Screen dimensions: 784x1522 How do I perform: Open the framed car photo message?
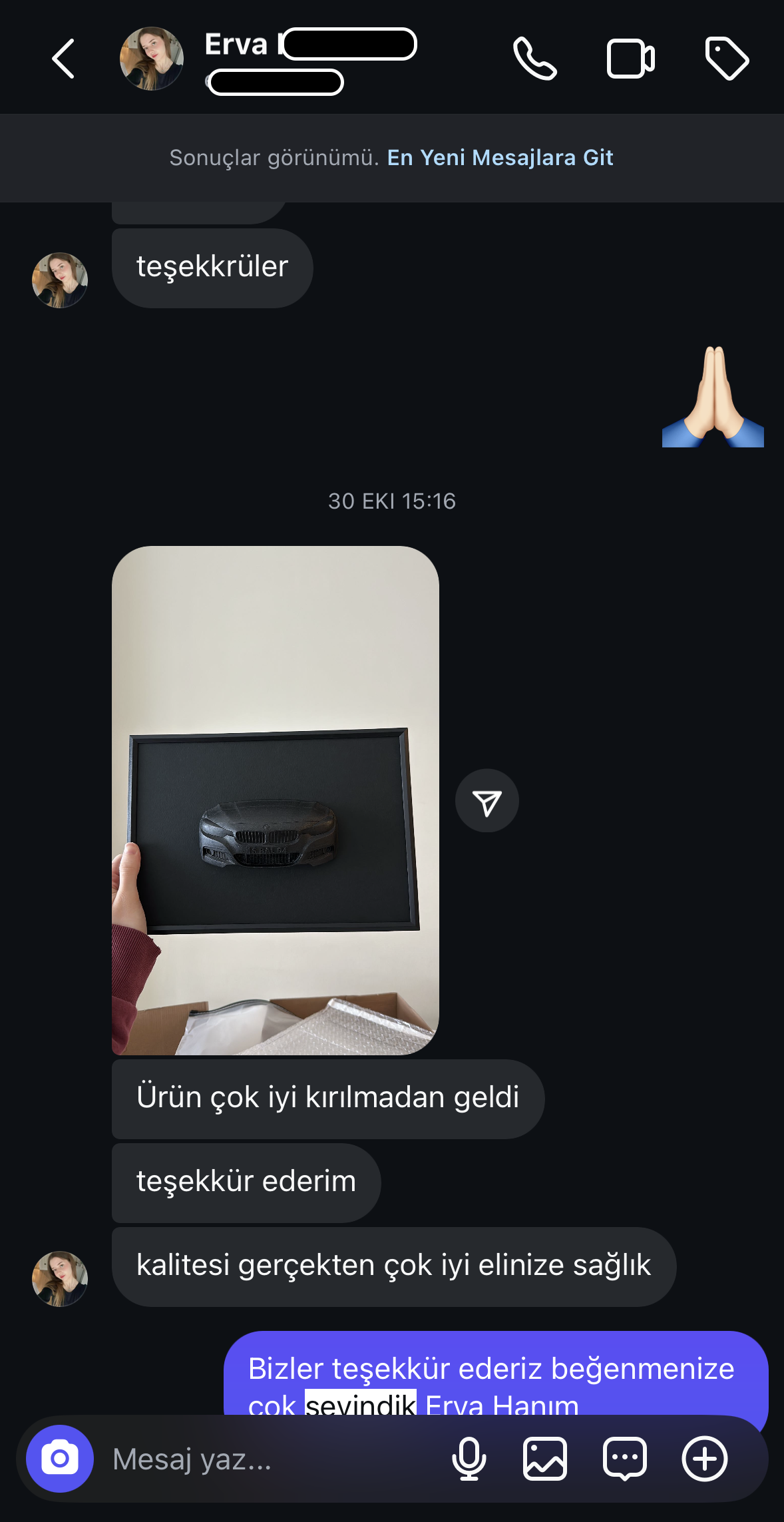pos(275,800)
